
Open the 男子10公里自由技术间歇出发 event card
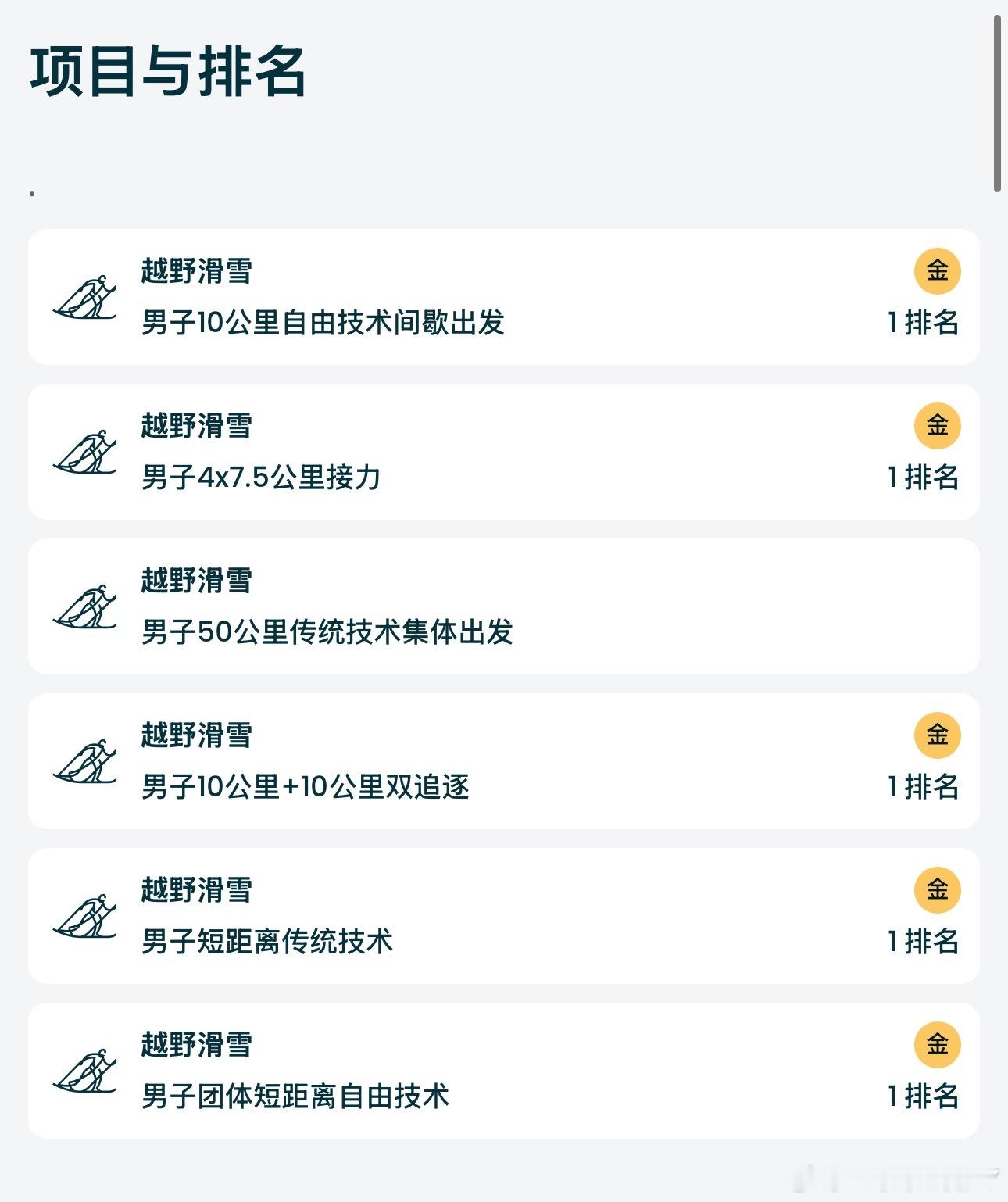[504, 296]
